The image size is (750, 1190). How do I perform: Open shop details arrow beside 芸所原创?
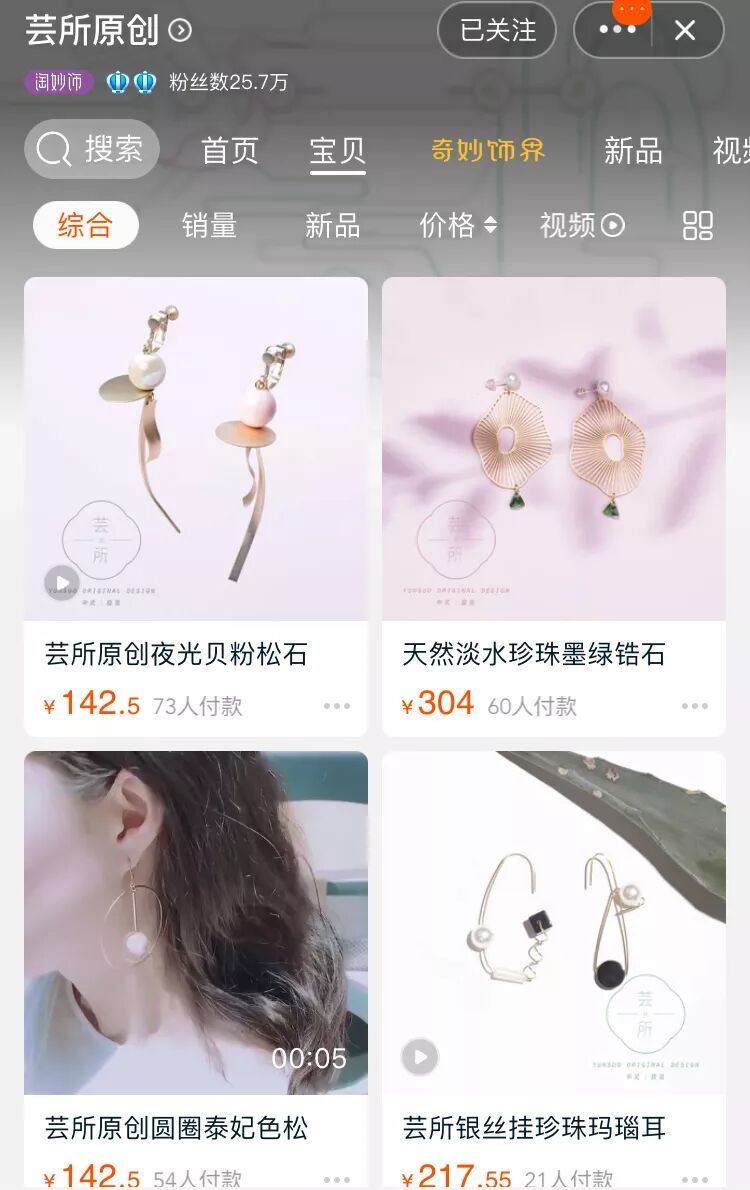180,31
